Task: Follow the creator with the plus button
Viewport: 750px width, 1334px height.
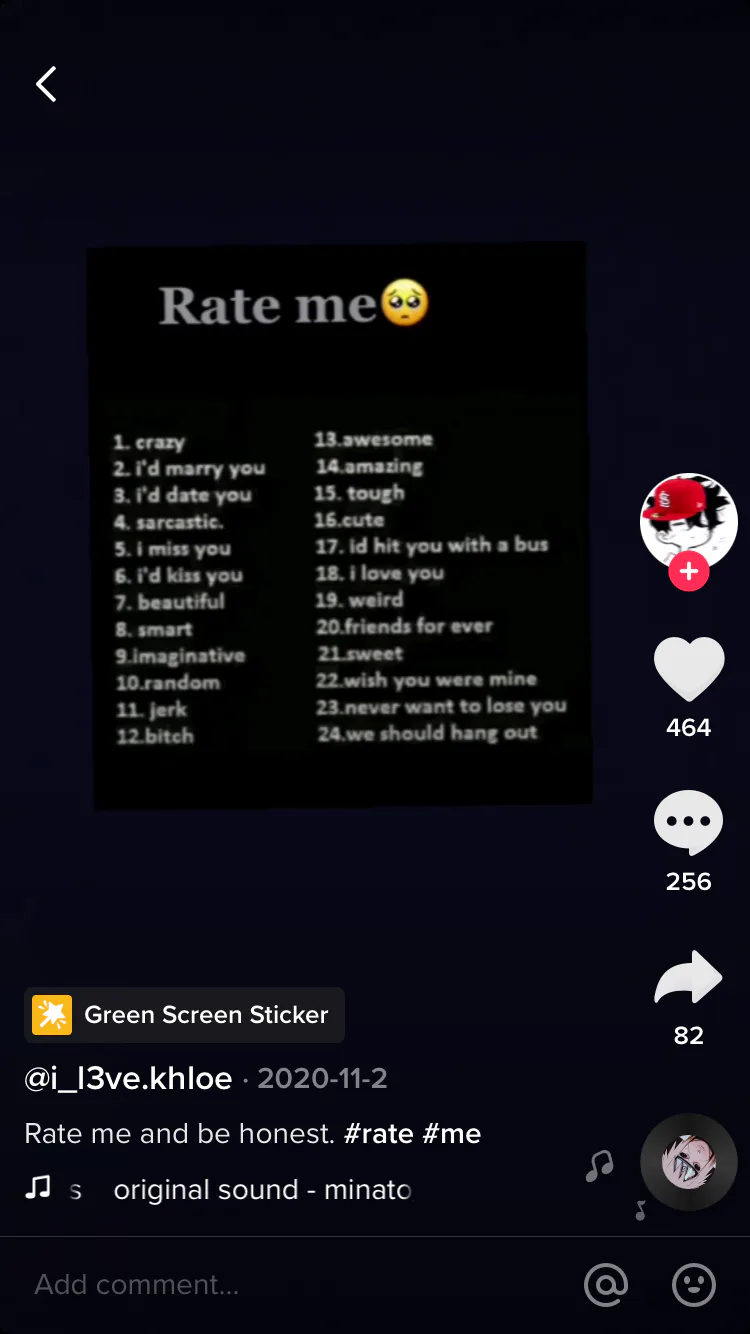Action: coord(689,572)
